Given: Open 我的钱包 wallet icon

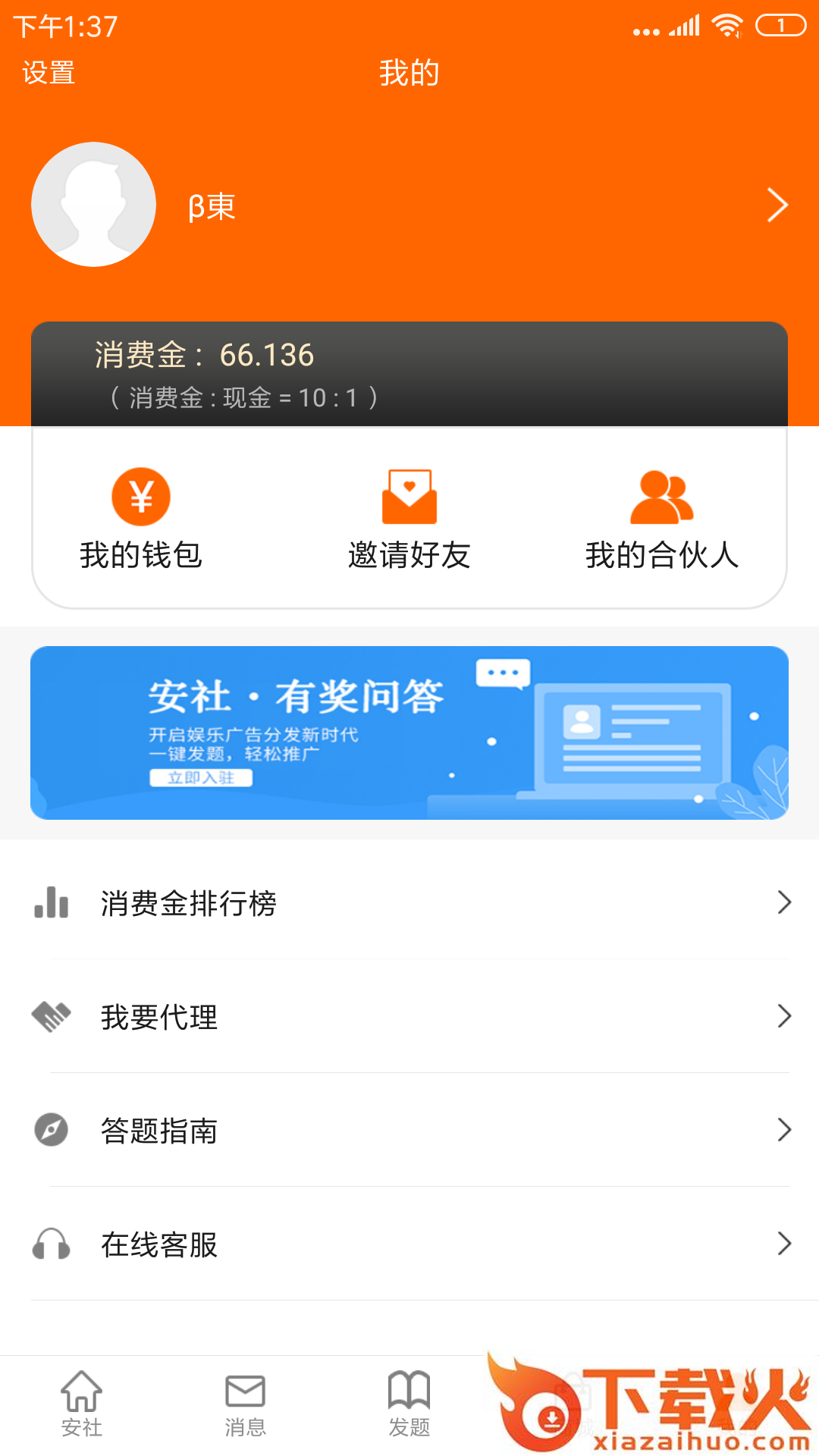Looking at the screenshot, I should (x=140, y=497).
